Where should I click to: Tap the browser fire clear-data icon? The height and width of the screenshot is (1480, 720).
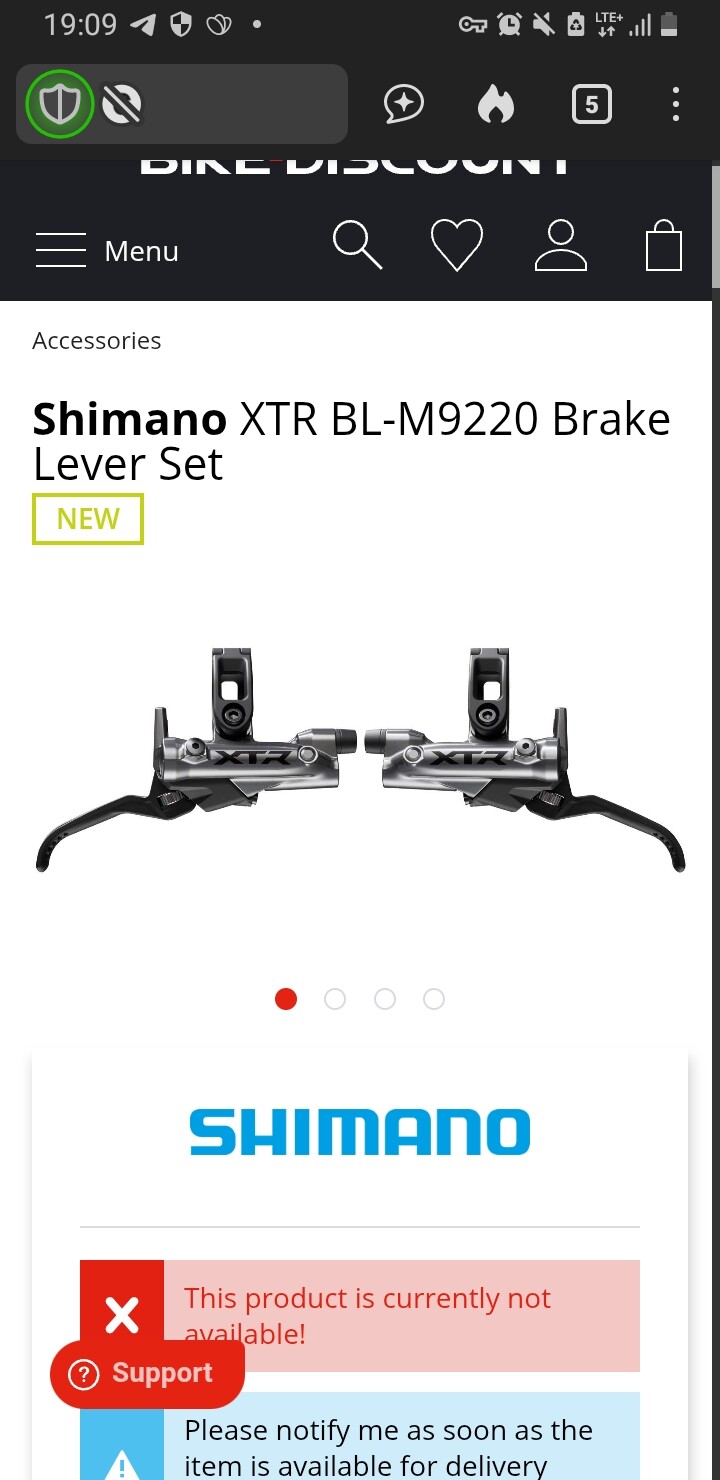(495, 104)
